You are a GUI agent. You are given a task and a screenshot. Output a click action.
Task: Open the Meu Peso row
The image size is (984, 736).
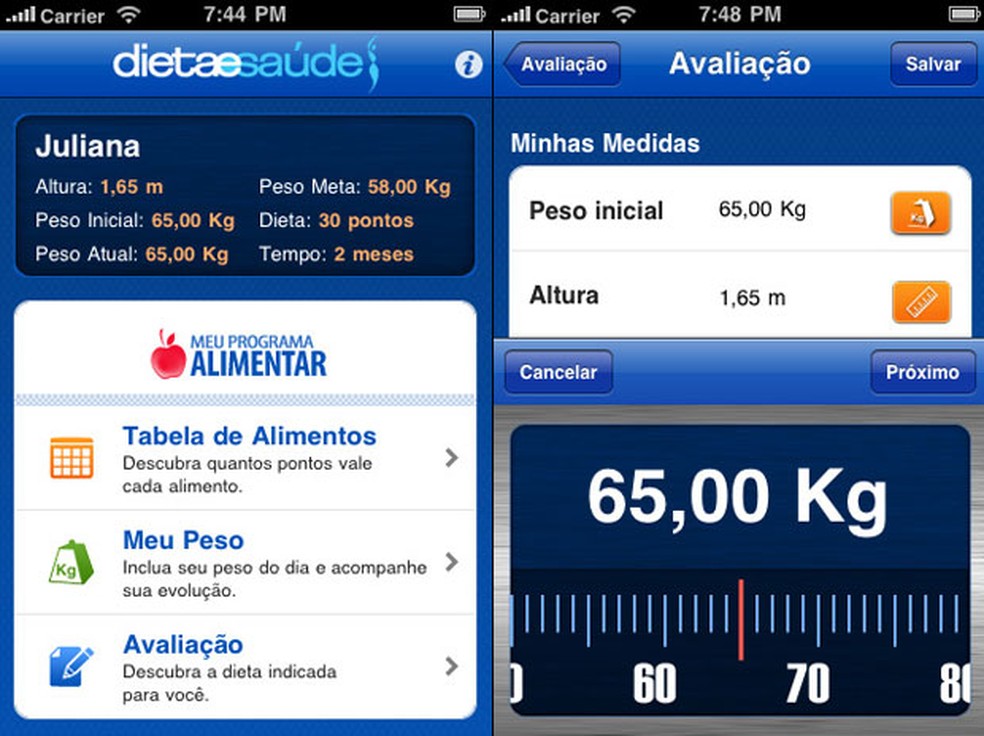(245, 562)
